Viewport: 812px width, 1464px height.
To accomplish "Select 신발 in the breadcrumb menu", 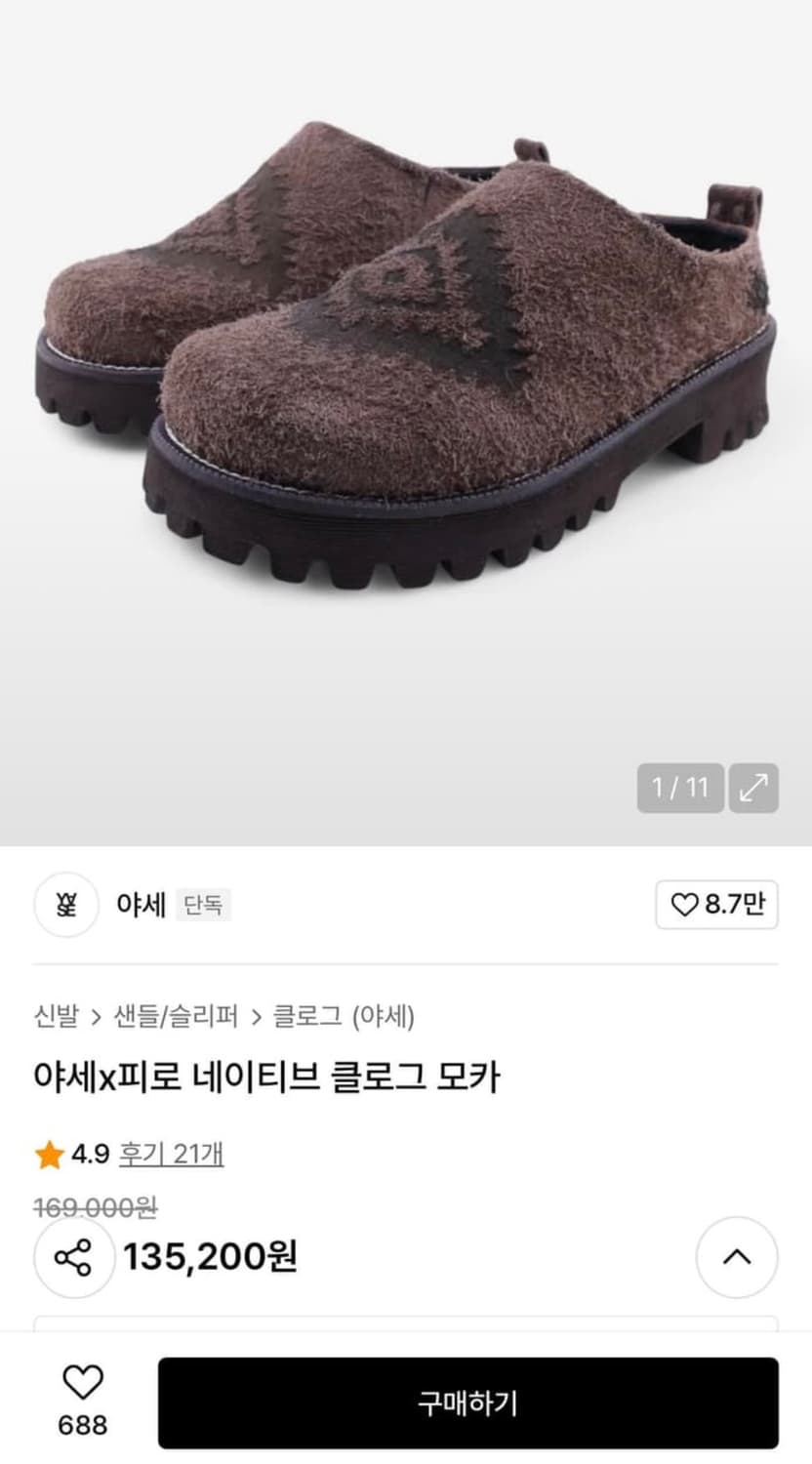I will pos(58,1015).
